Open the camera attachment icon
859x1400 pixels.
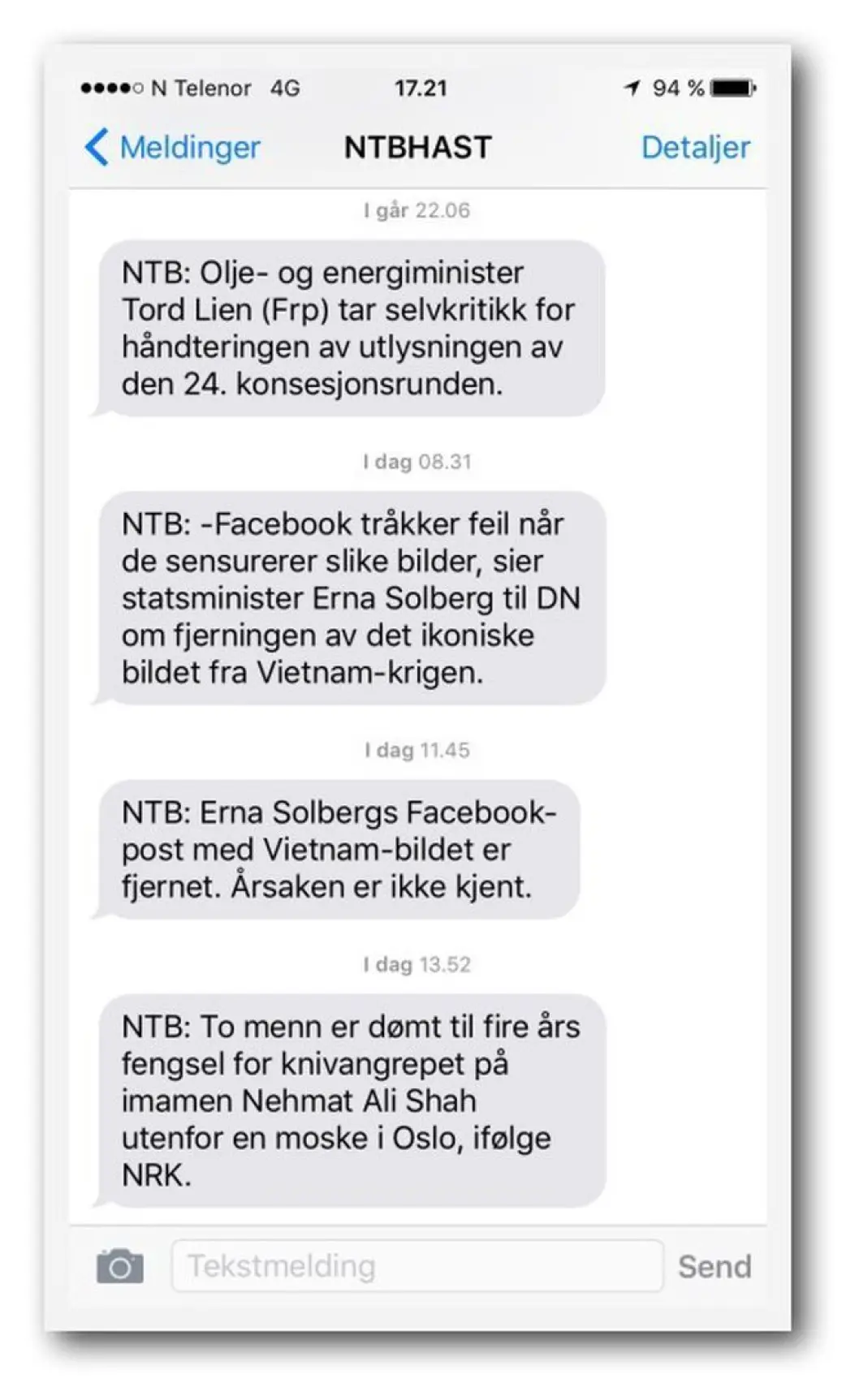tap(120, 1266)
